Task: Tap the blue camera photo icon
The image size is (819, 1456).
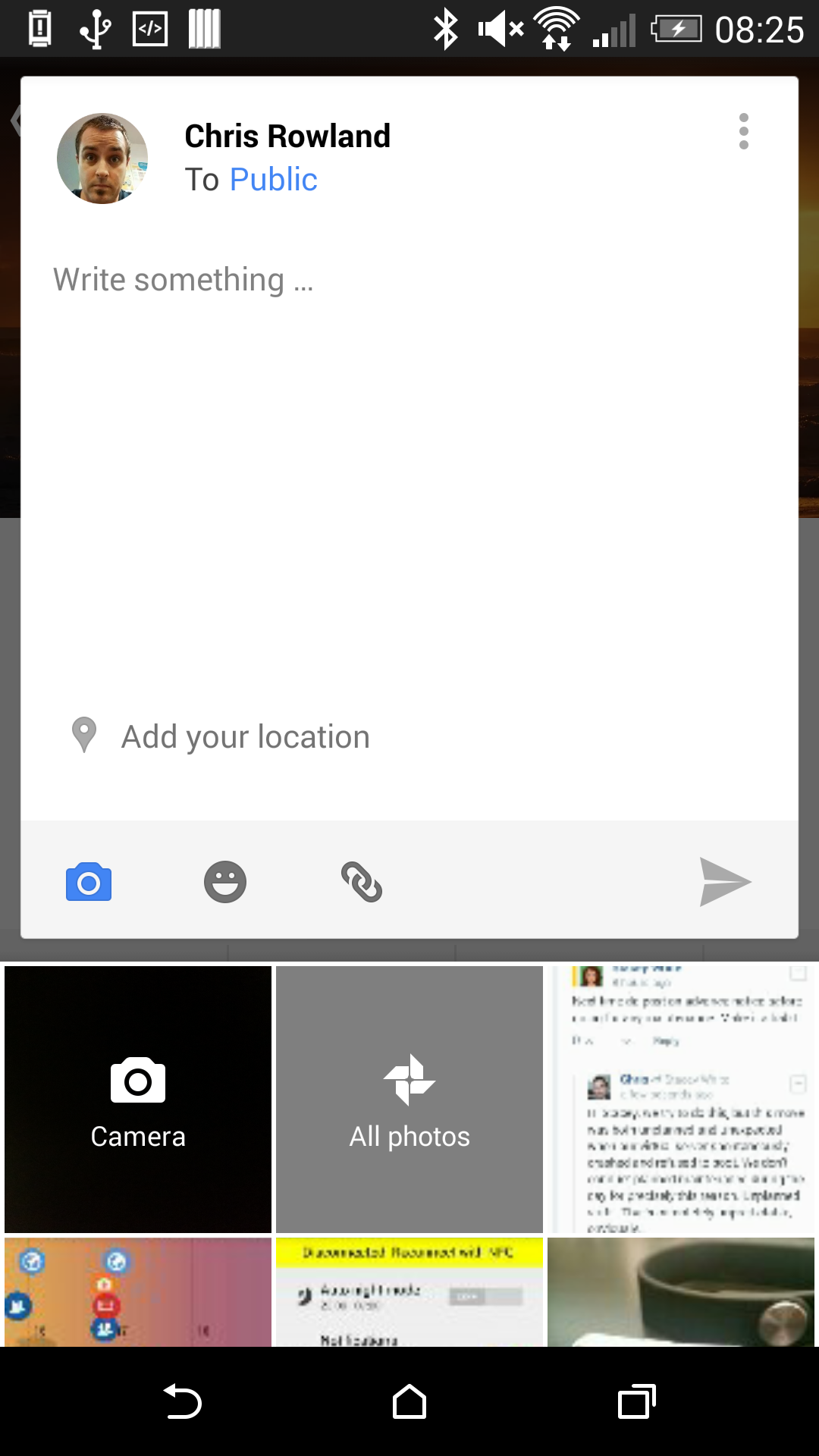Action: pyautogui.click(x=89, y=882)
